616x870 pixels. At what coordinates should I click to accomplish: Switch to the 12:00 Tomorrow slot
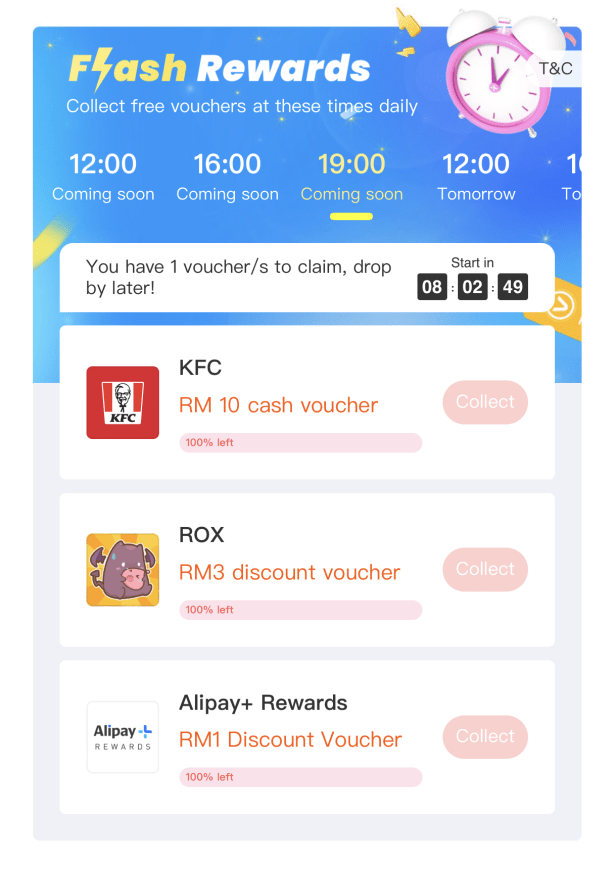tap(476, 176)
